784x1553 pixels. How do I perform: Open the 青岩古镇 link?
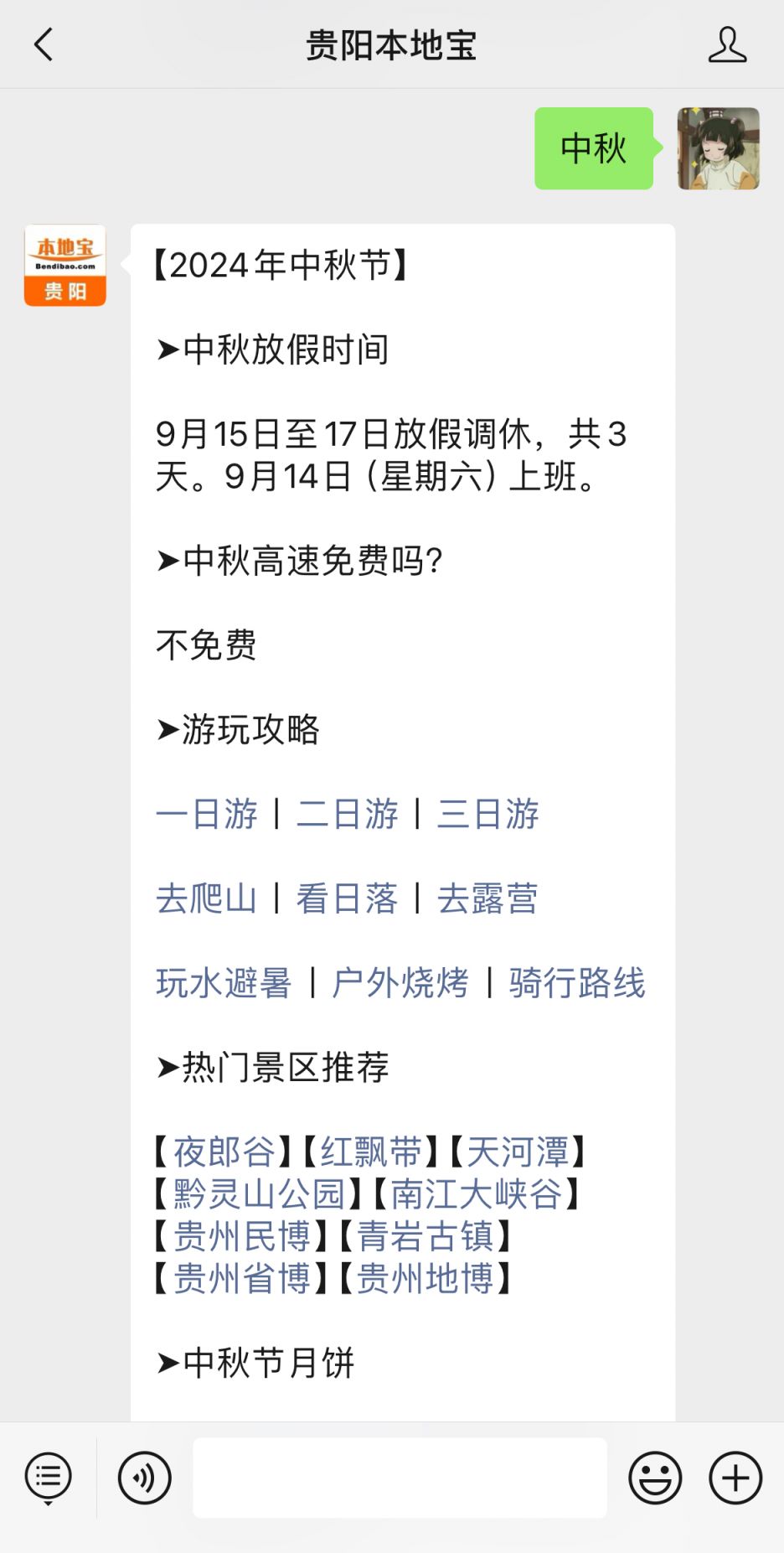[426, 1236]
